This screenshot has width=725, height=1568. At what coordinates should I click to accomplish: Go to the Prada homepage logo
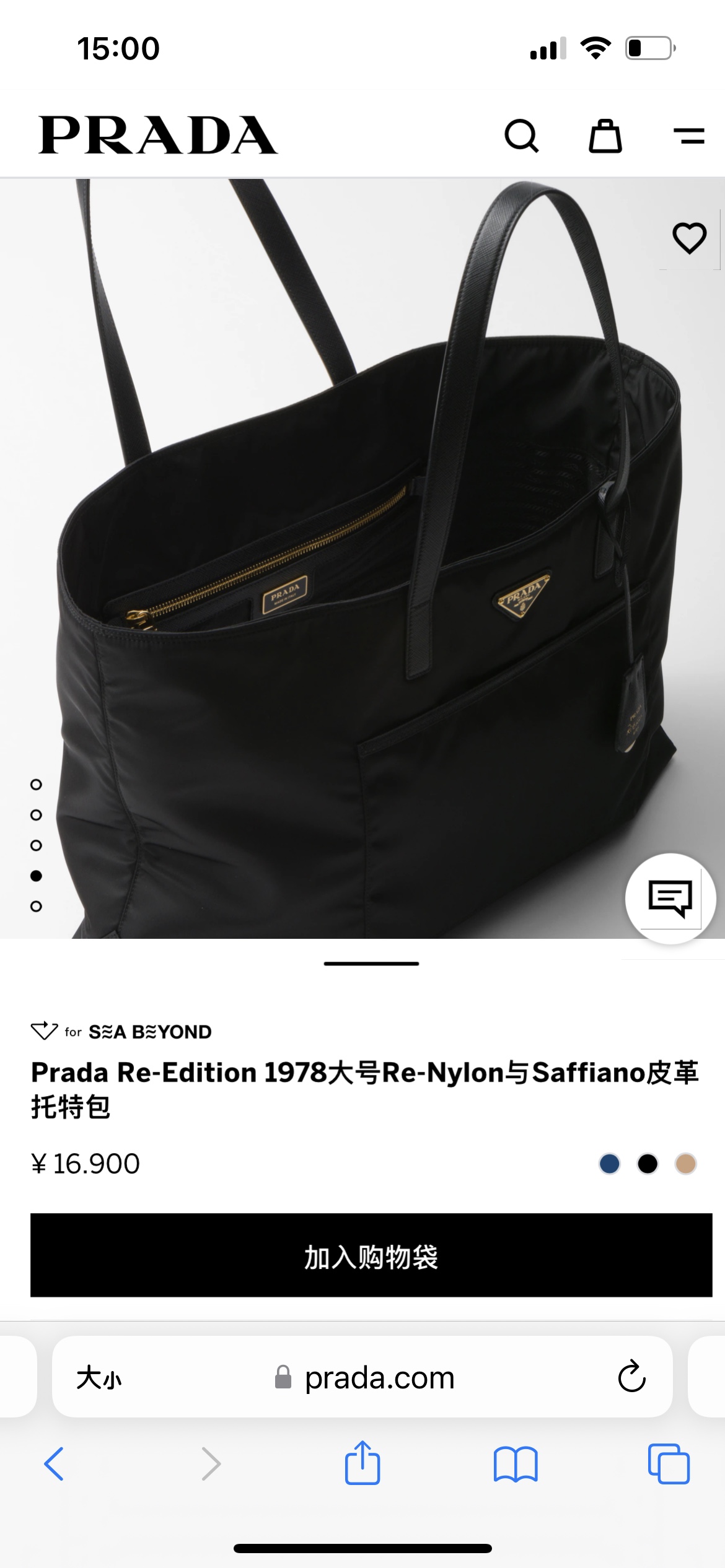[x=158, y=135]
